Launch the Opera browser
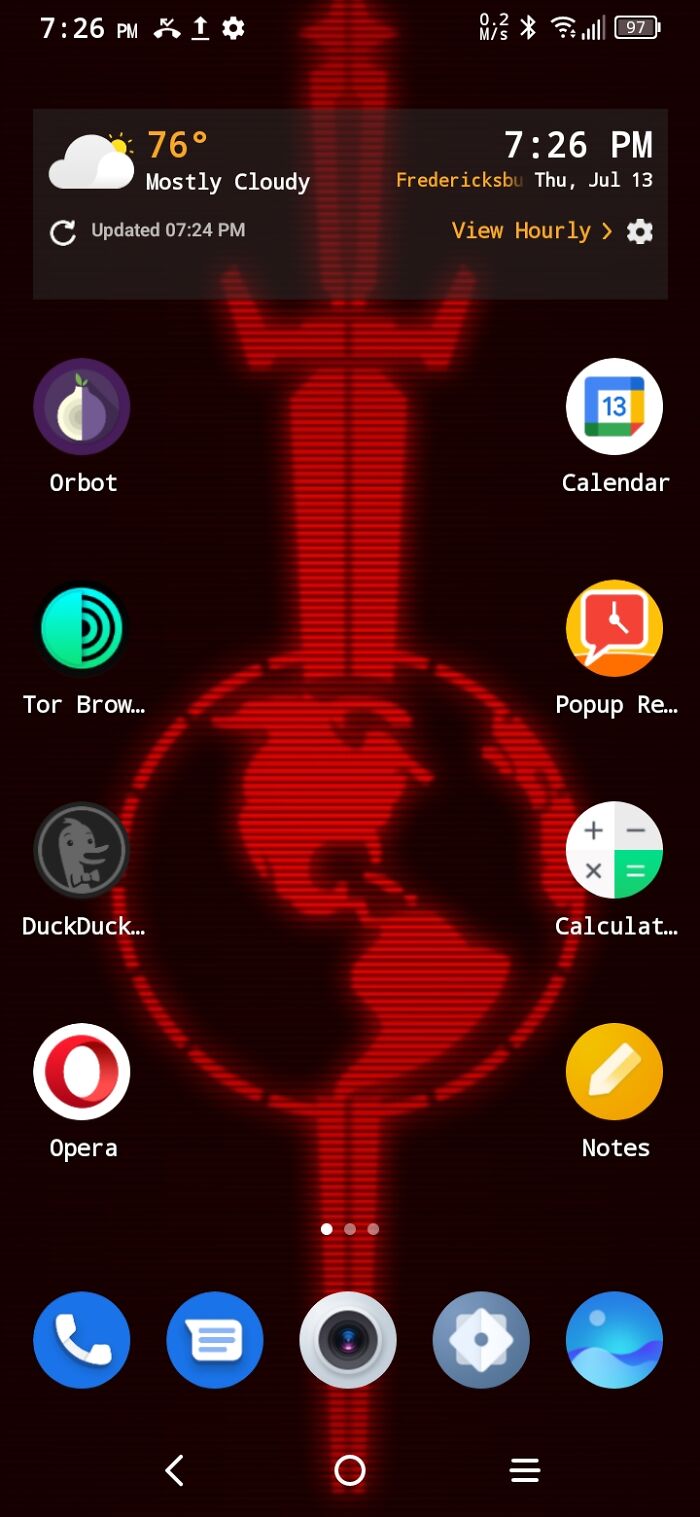This screenshot has width=700, height=1517. pos(82,1071)
